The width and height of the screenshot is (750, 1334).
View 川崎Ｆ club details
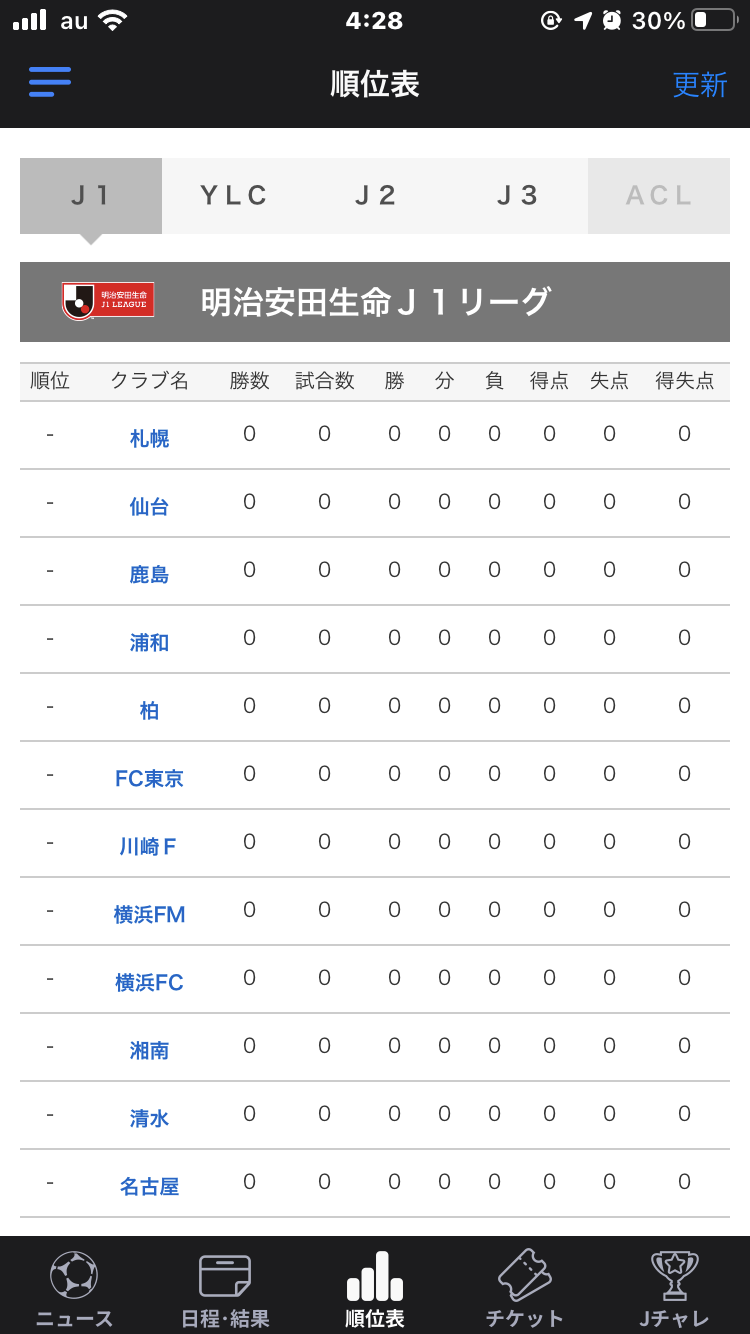(x=149, y=846)
